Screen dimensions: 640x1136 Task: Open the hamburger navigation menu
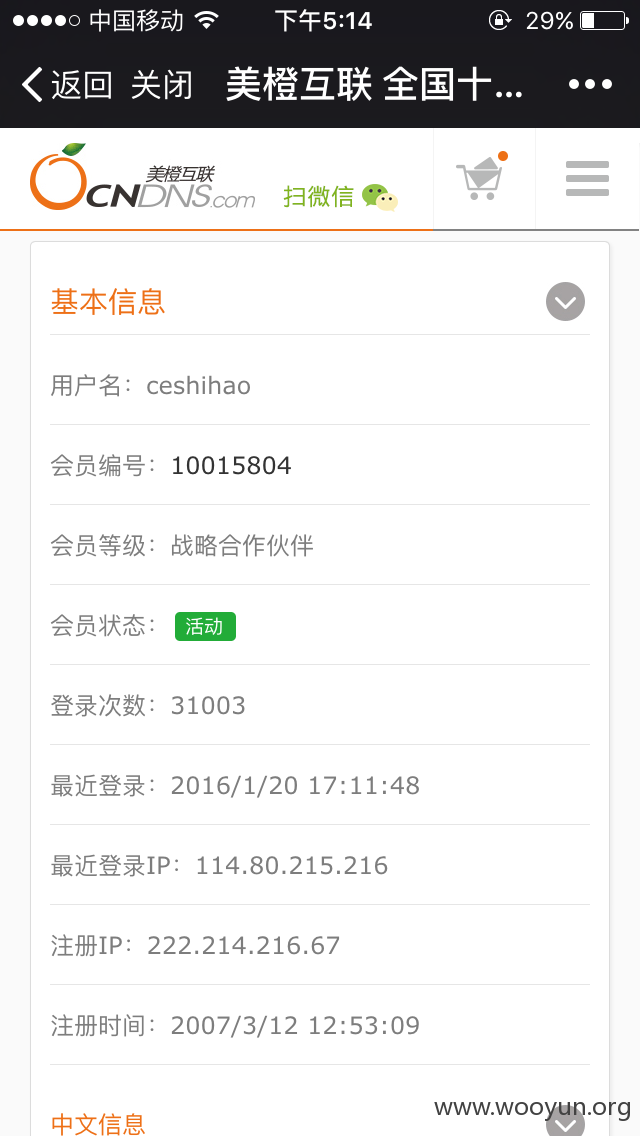(x=587, y=178)
